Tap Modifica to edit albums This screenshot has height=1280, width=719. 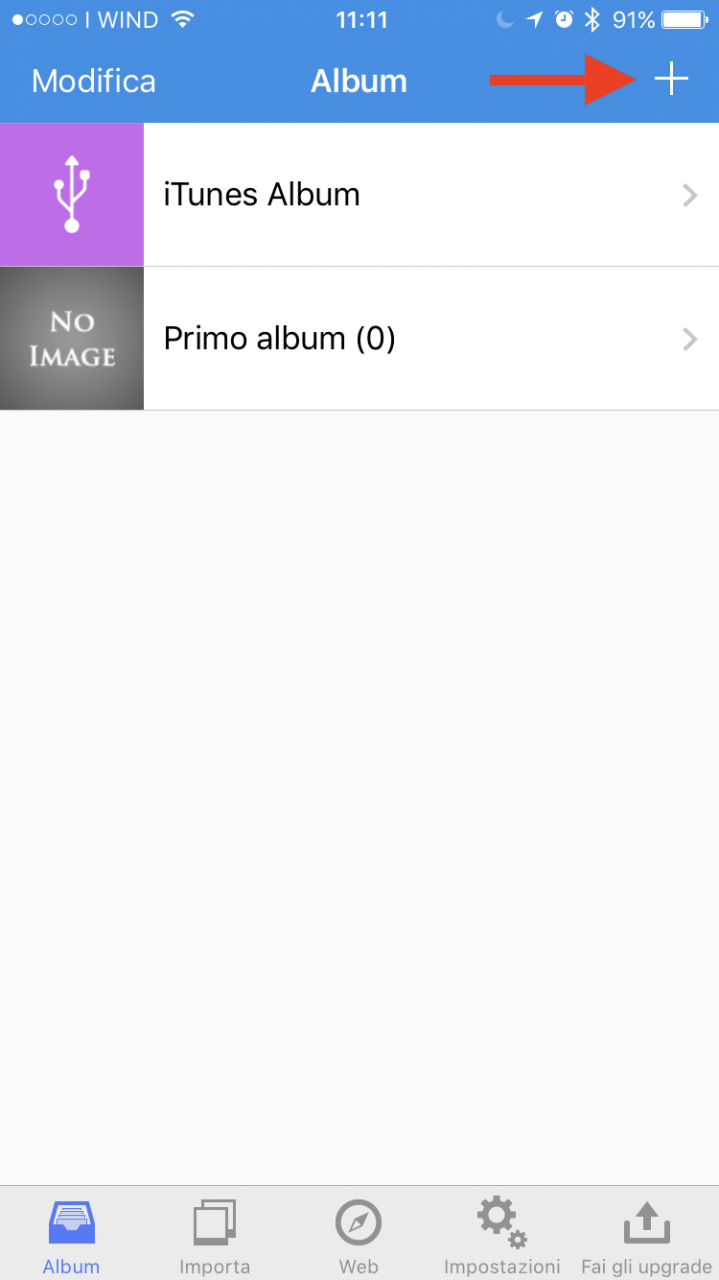pyautogui.click(x=94, y=81)
